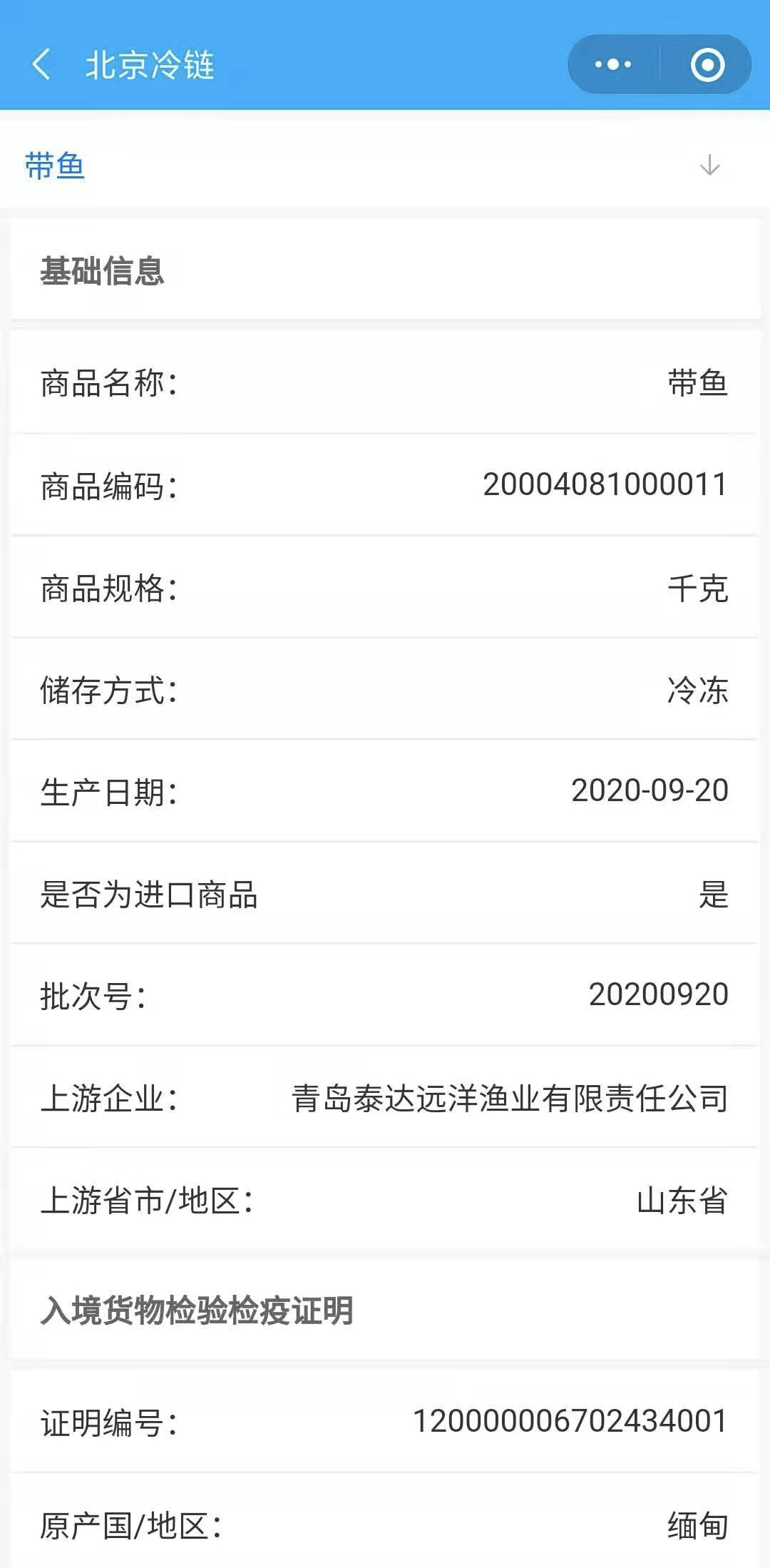Expand the 带鱼 product dropdown
Viewport: 770px width, 1568px height.
[x=709, y=166]
